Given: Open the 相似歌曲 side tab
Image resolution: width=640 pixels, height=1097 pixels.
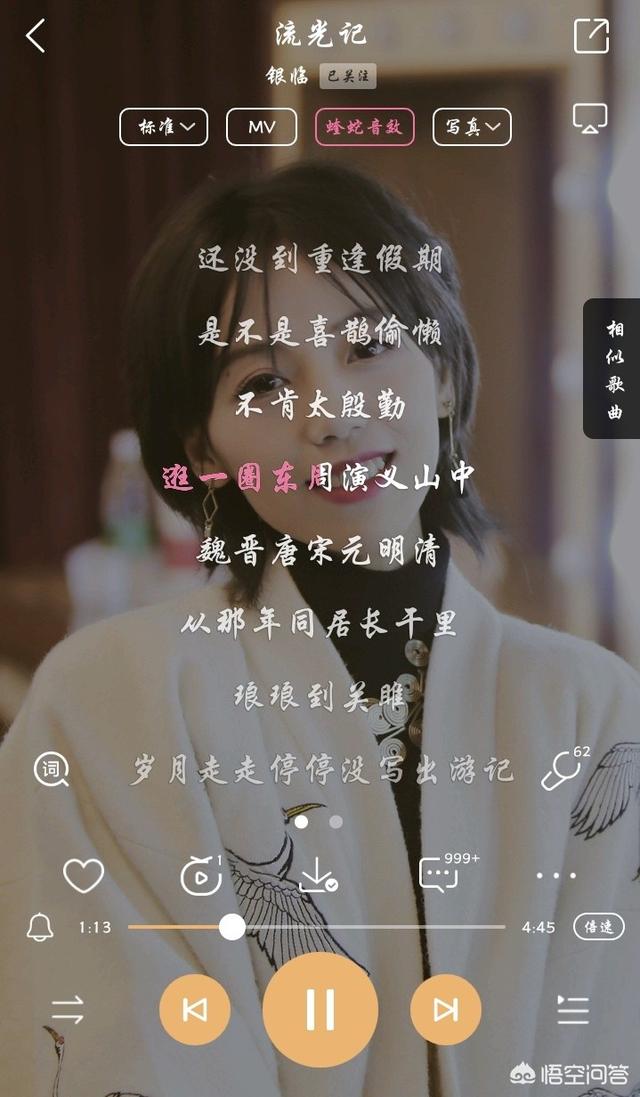Looking at the screenshot, I should click(x=613, y=369).
